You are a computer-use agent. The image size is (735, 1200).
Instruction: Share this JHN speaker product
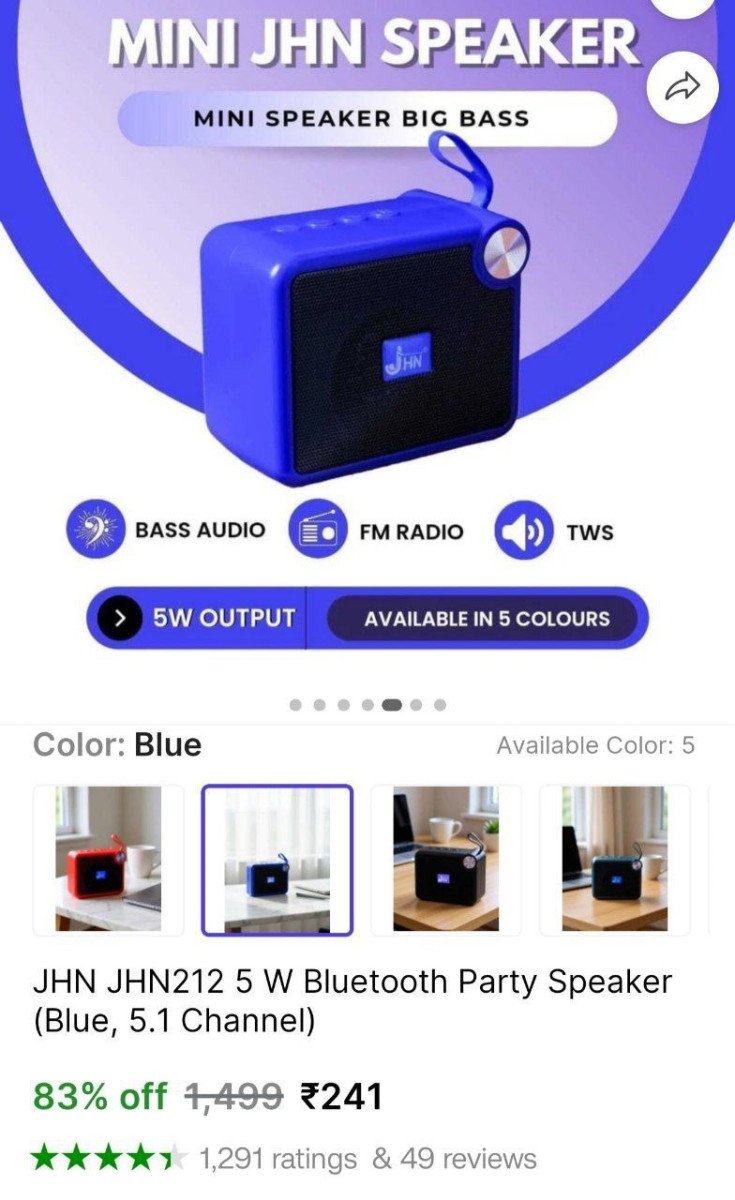(683, 88)
